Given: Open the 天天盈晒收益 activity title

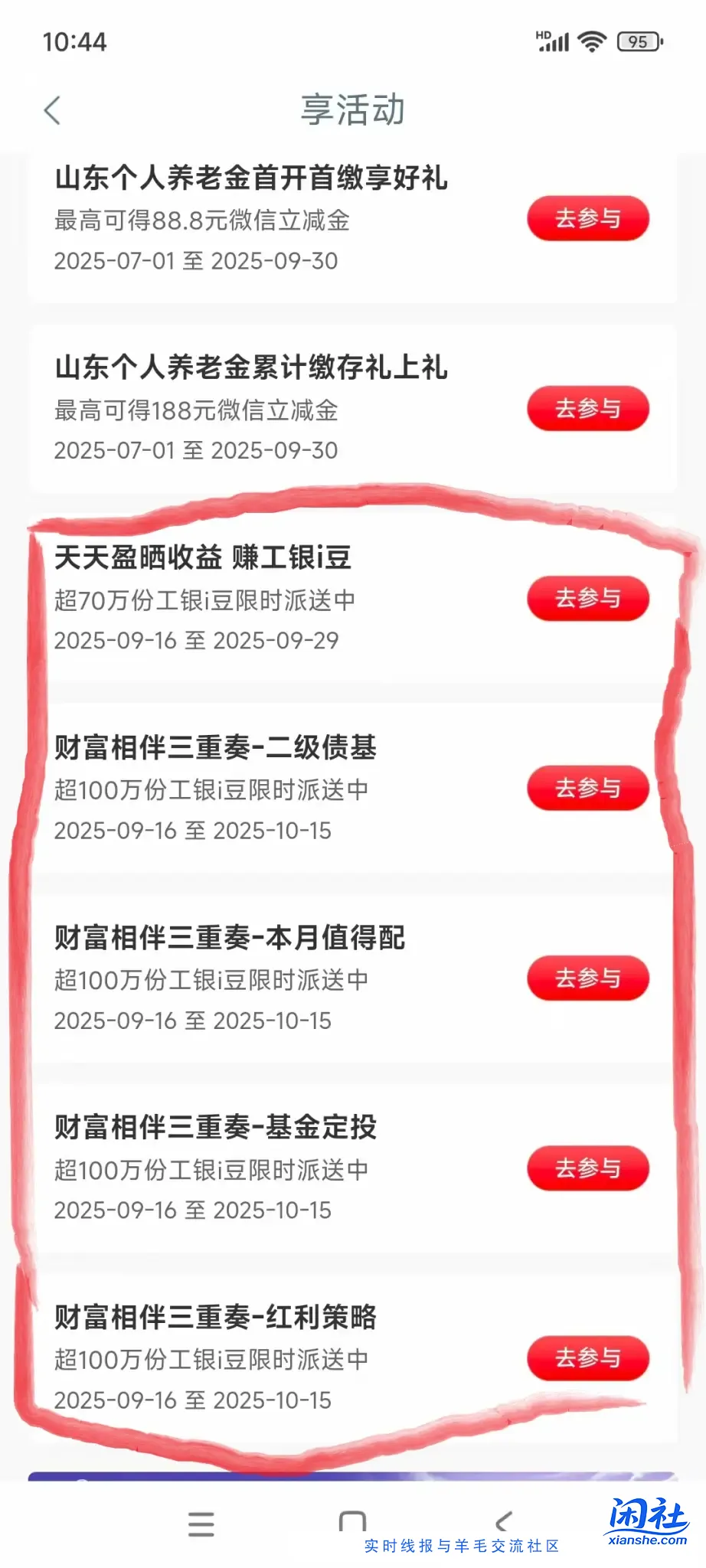Looking at the screenshot, I should 202,557.
